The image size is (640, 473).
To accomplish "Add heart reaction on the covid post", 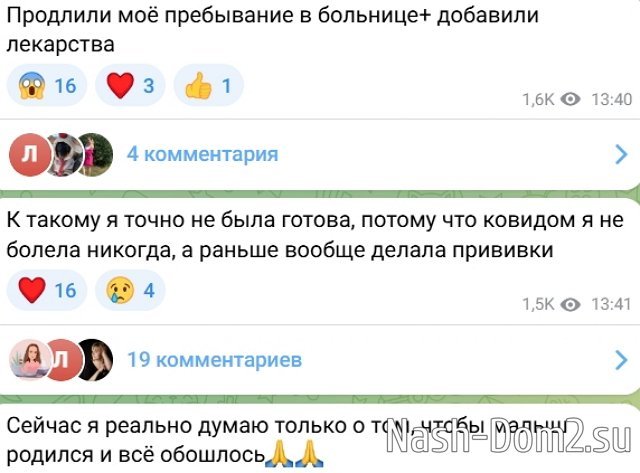I will point(46,291).
